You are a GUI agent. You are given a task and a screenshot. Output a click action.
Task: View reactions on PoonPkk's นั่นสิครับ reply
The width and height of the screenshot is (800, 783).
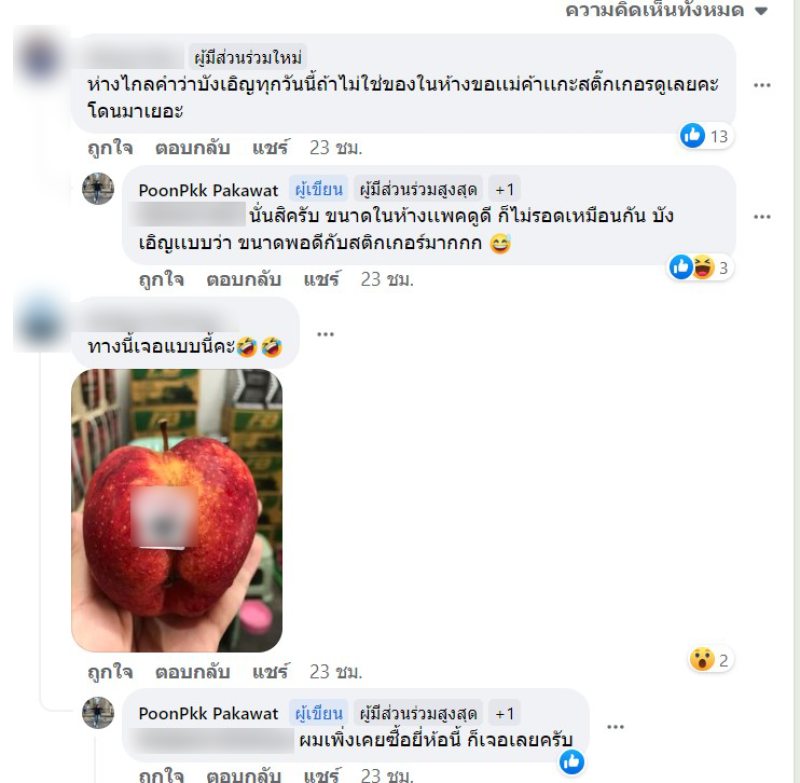pyautogui.click(x=700, y=267)
